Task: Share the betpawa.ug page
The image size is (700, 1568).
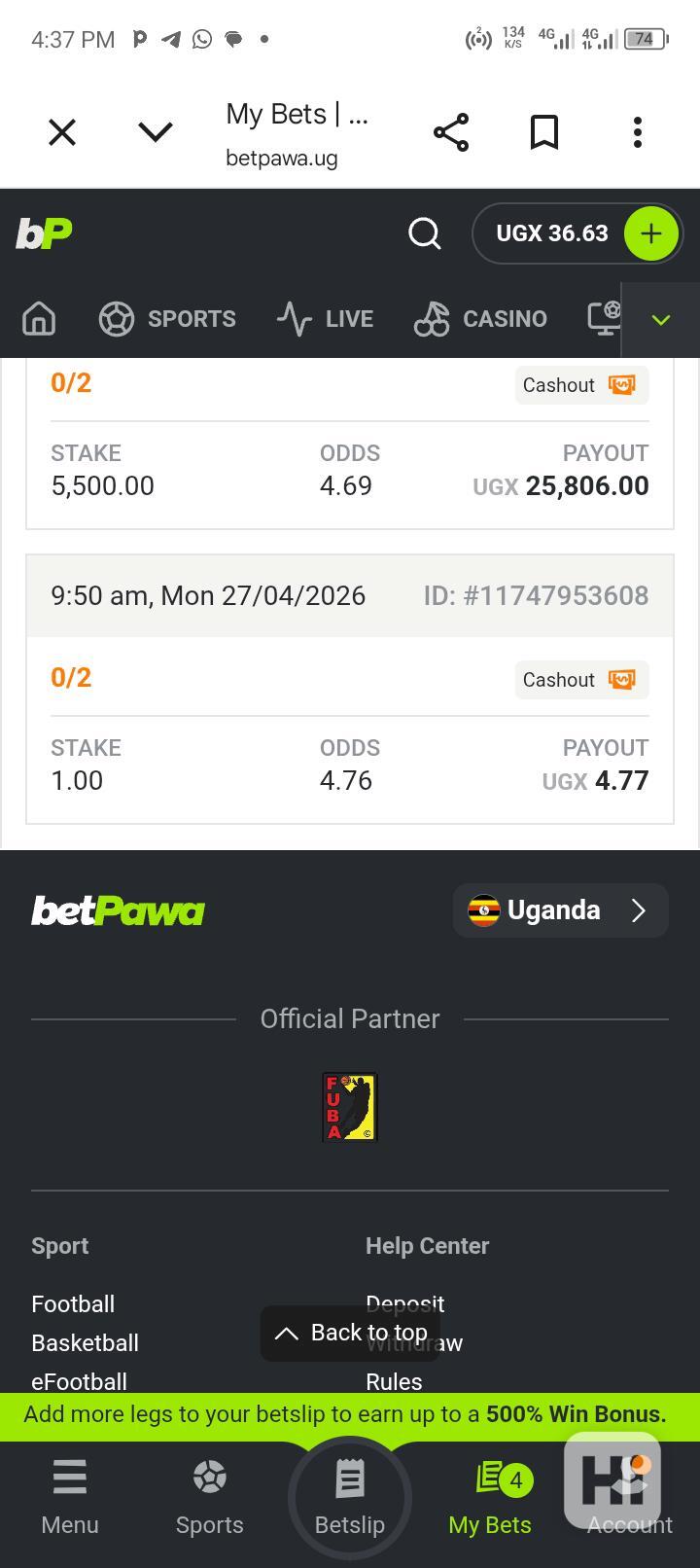Action: (451, 132)
